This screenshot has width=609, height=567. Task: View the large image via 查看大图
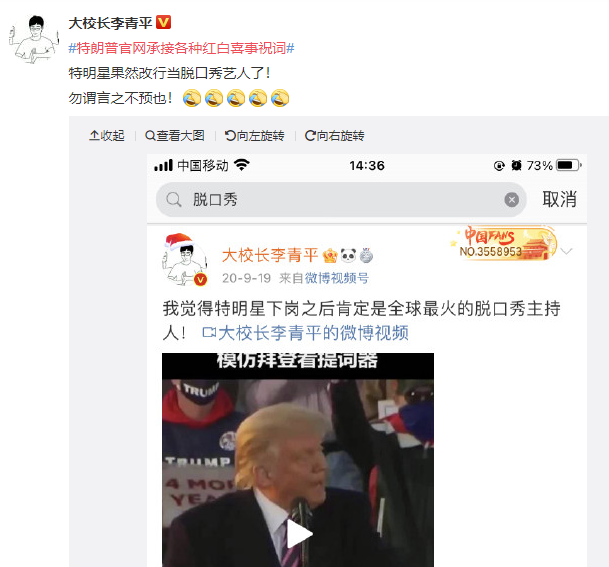pyautogui.click(x=175, y=135)
